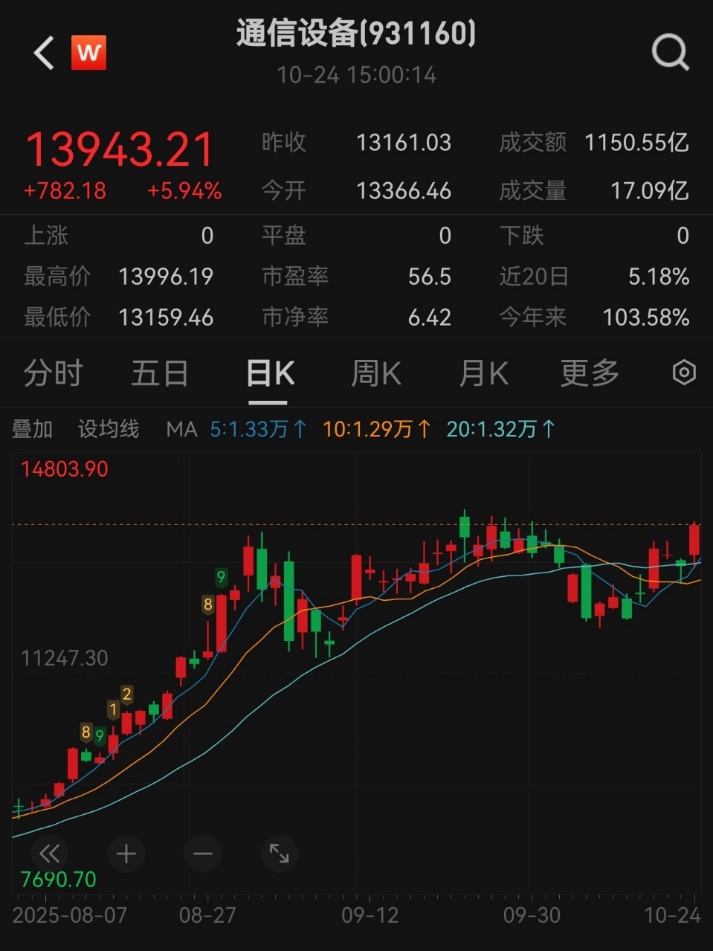Open 设均线 moving average settings

pos(108,430)
